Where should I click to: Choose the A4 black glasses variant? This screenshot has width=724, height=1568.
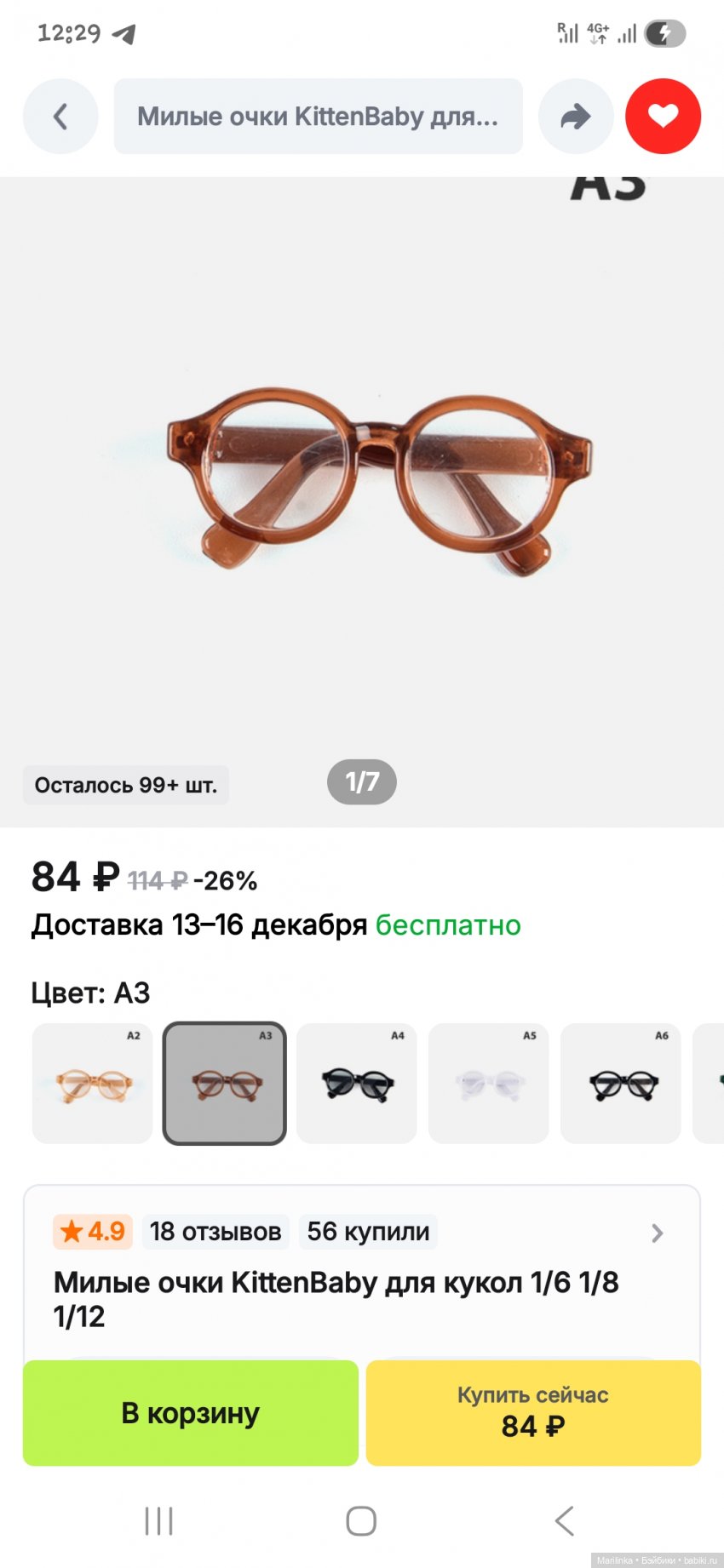click(x=357, y=1083)
